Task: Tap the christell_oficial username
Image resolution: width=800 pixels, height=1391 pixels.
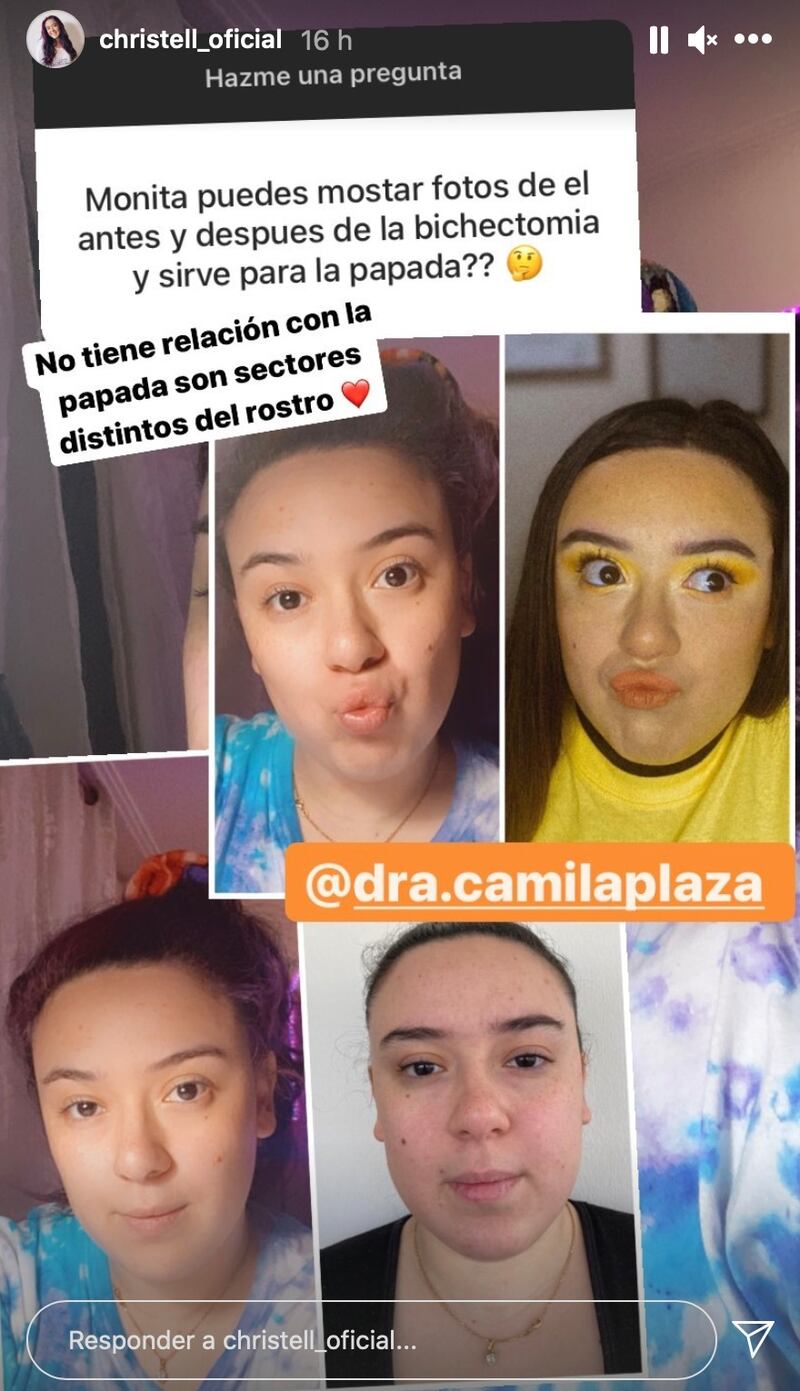Action: (x=191, y=40)
